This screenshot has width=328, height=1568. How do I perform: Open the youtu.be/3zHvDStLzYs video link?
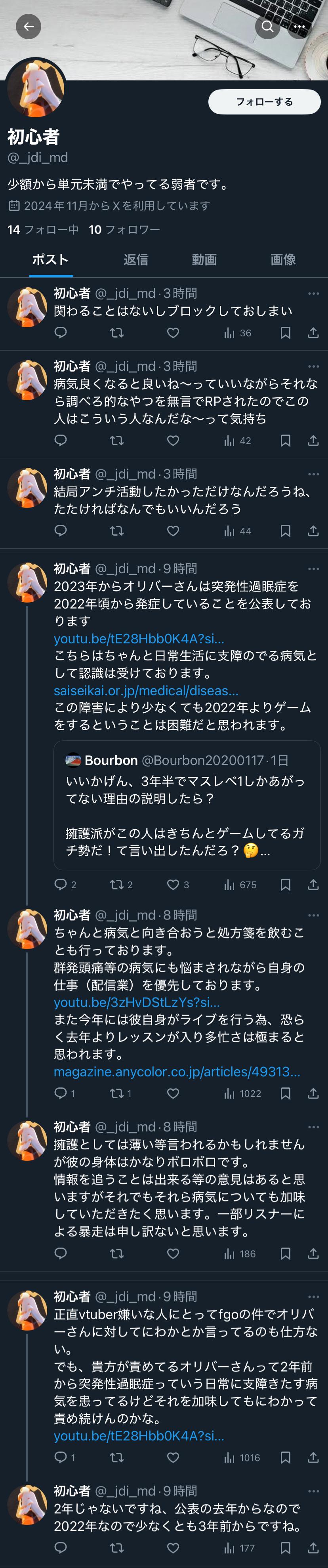136,1002
